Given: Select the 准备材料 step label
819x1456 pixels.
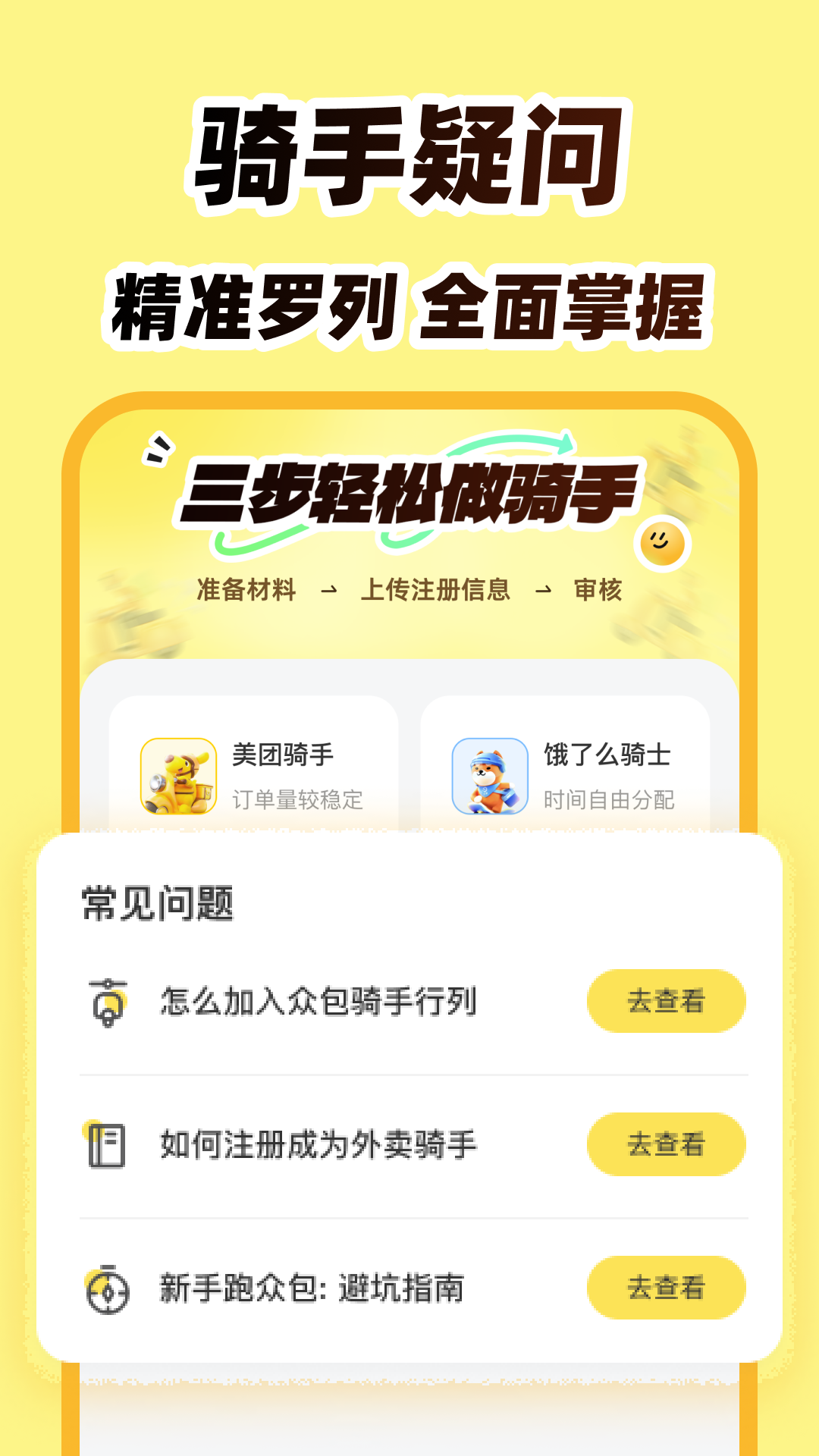Looking at the screenshot, I should pos(244,588).
